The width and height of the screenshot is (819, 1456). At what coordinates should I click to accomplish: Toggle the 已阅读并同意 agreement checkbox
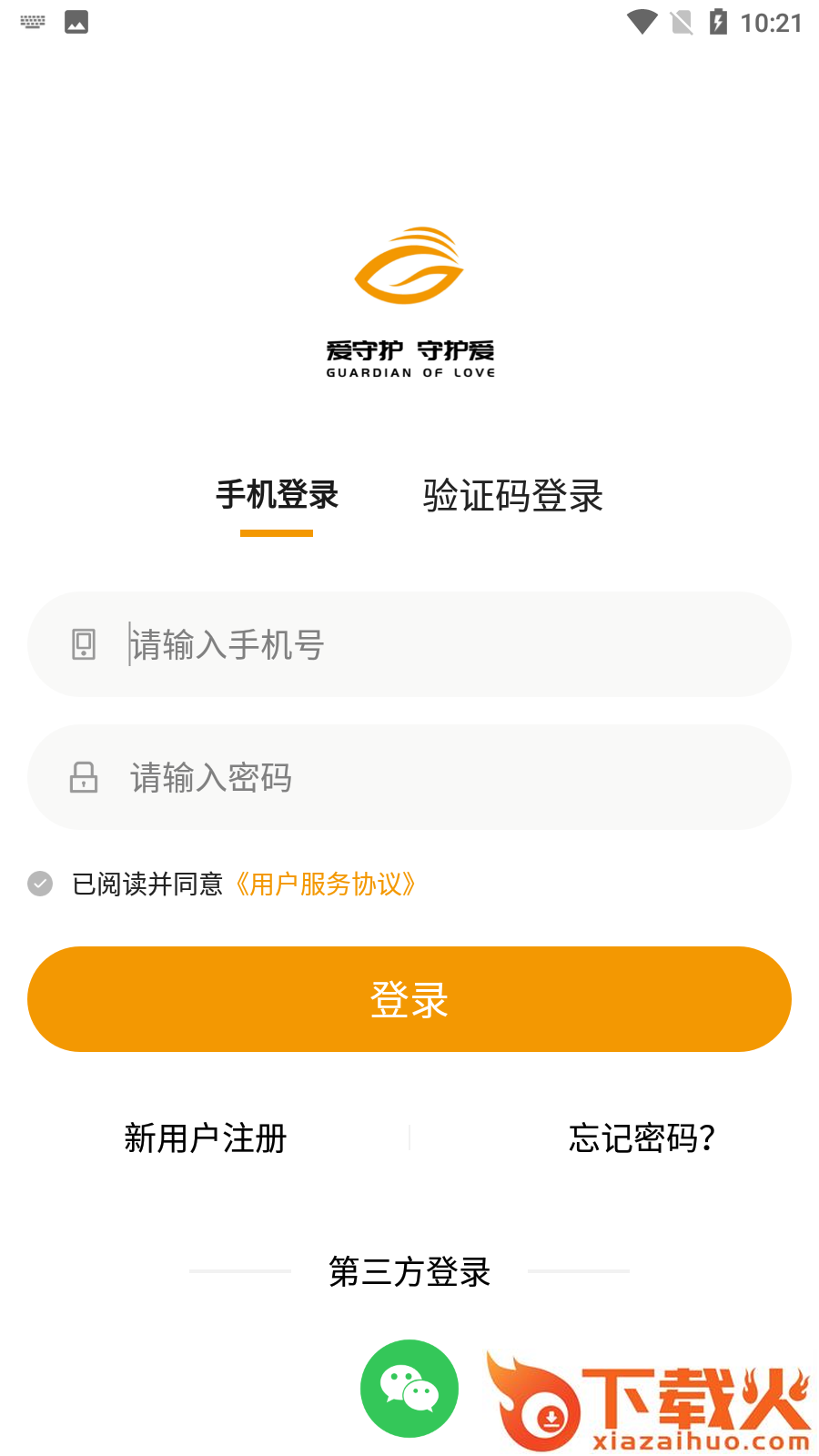click(x=40, y=884)
